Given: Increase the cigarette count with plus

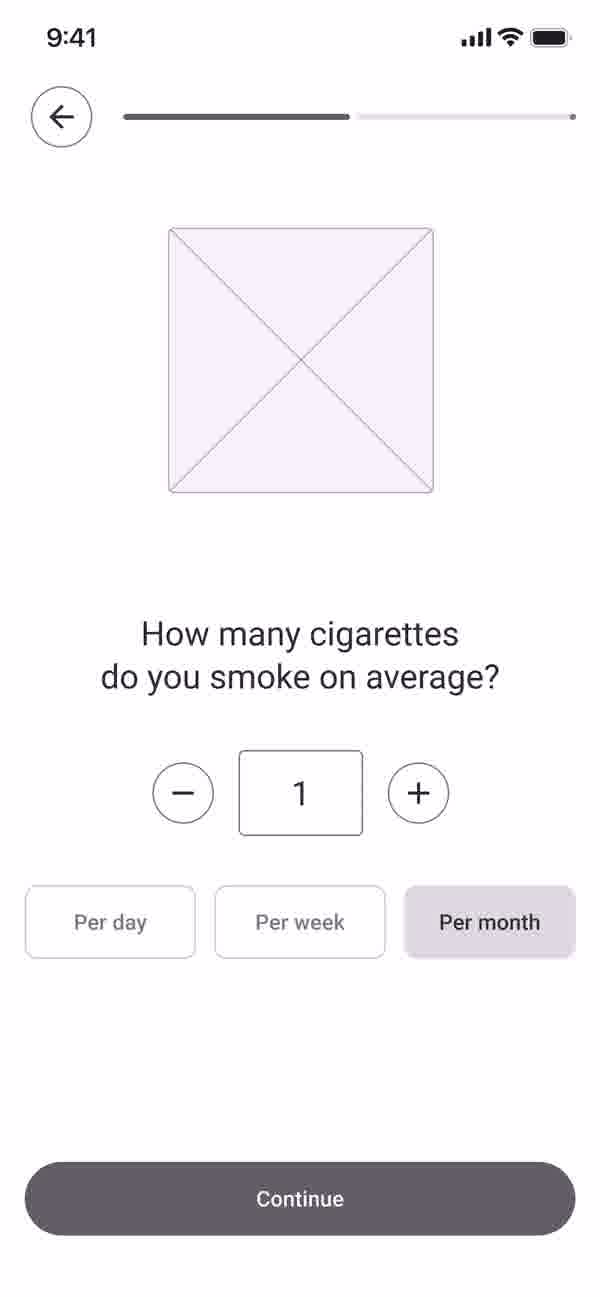Looking at the screenshot, I should click(418, 793).
